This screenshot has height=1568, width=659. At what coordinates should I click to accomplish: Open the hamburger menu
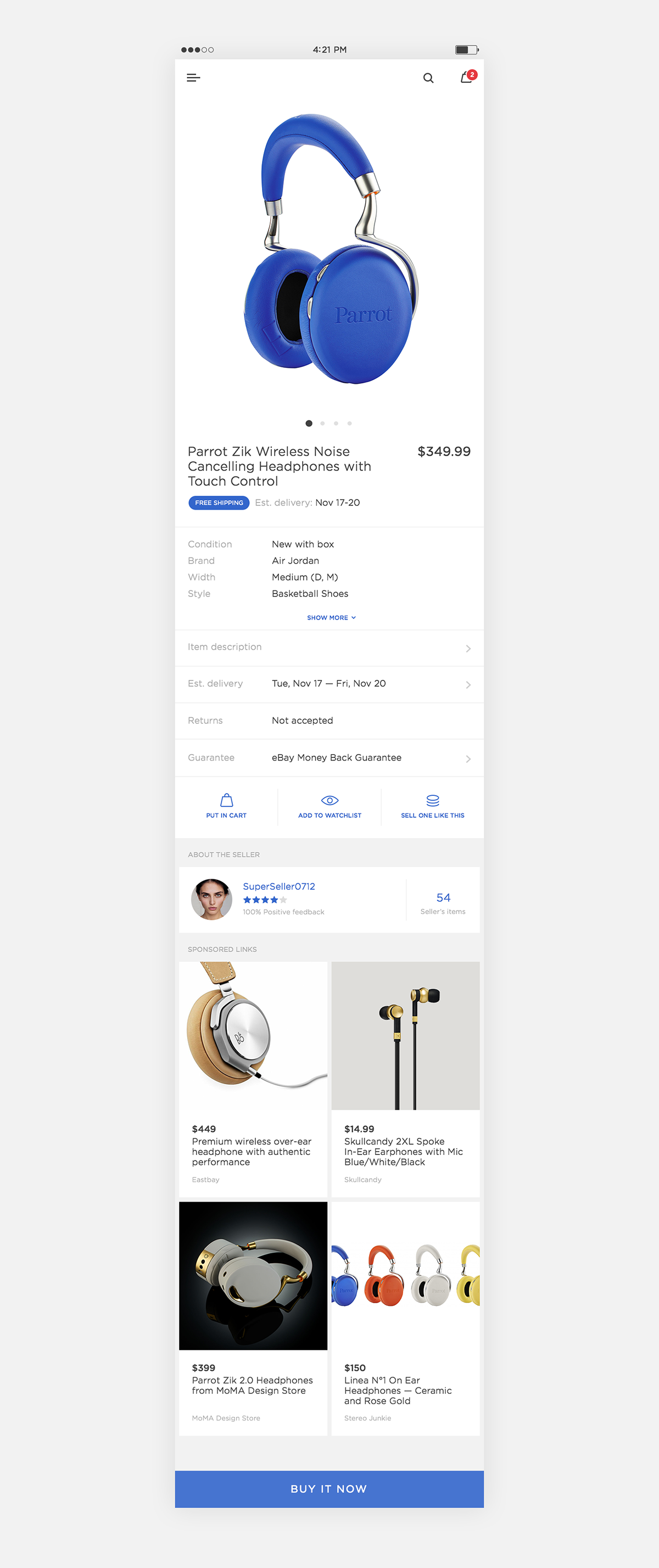tap(193, 78)
